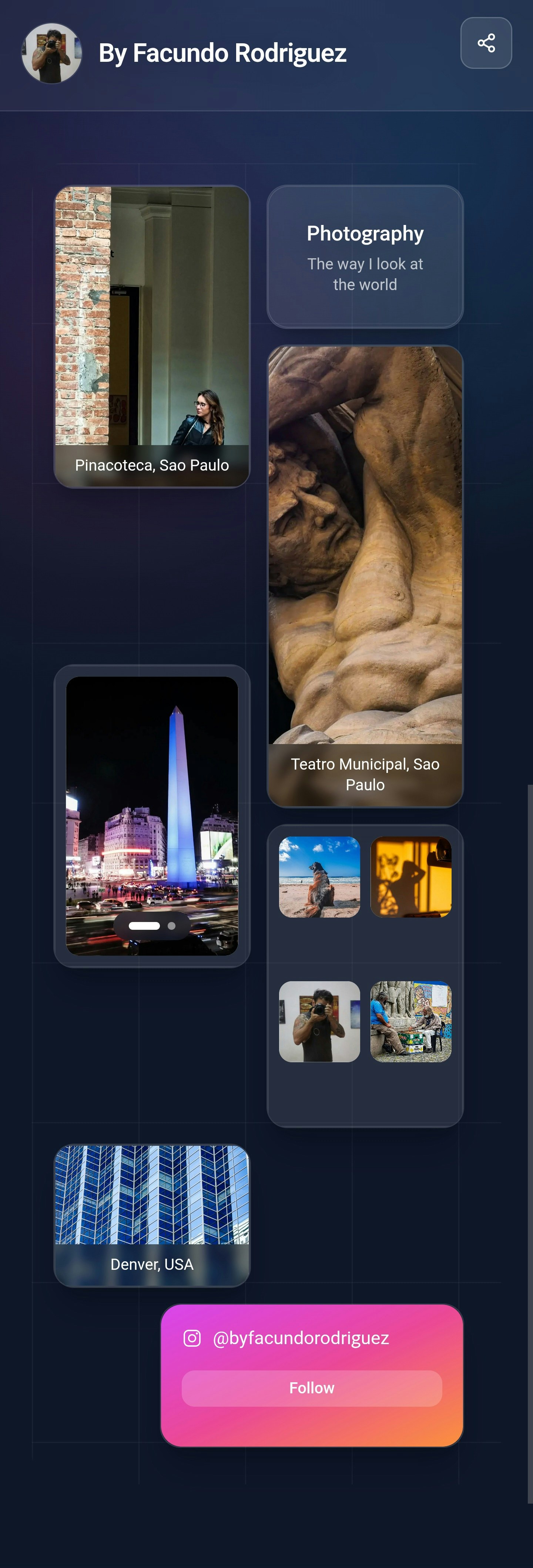Select the orange shadow silhouette thumbnail
Screen dimensions: 533x1568
411,876
